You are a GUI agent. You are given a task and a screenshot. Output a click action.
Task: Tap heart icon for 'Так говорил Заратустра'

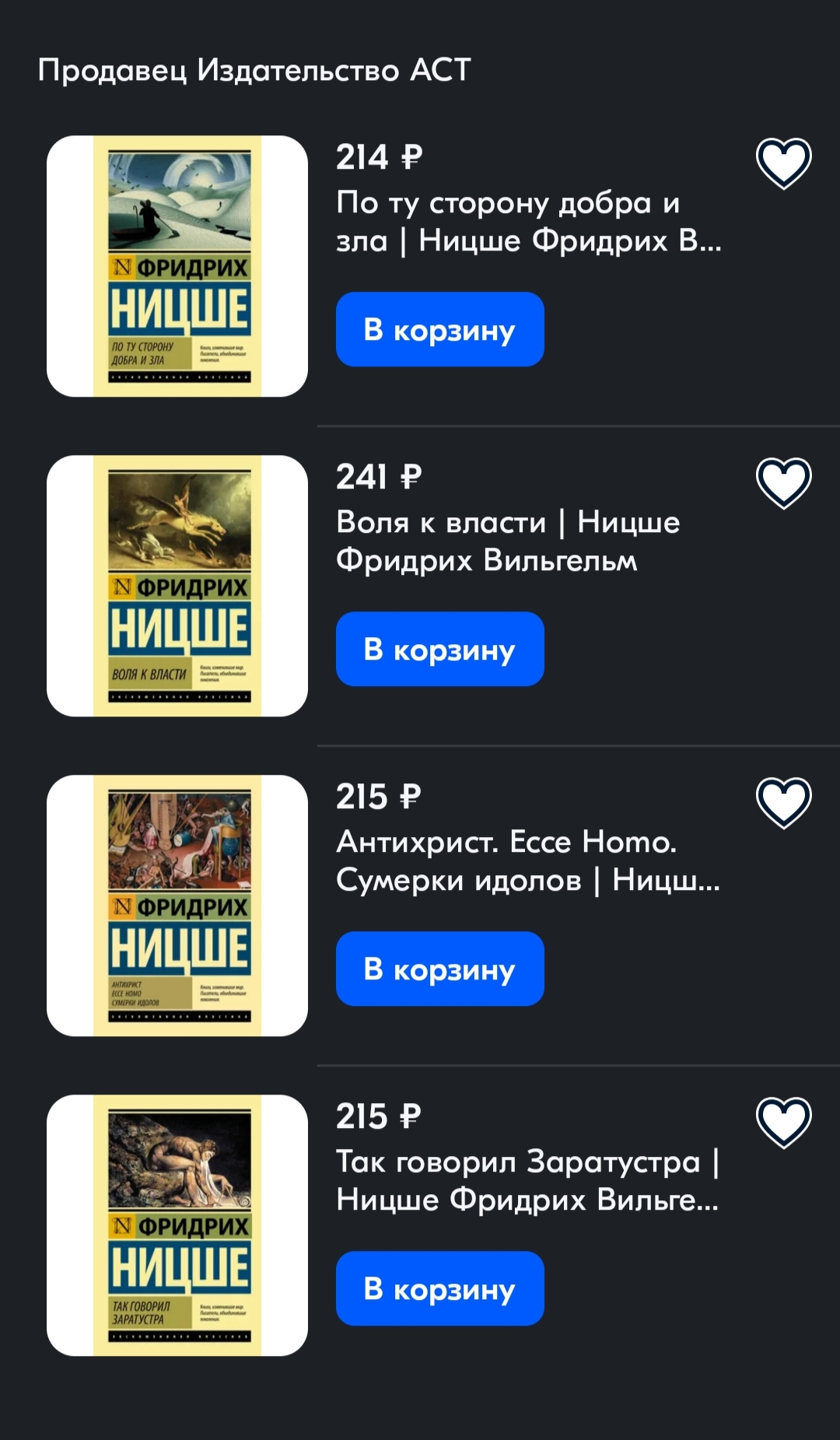pyautogui.click(x=784, y=1122)
